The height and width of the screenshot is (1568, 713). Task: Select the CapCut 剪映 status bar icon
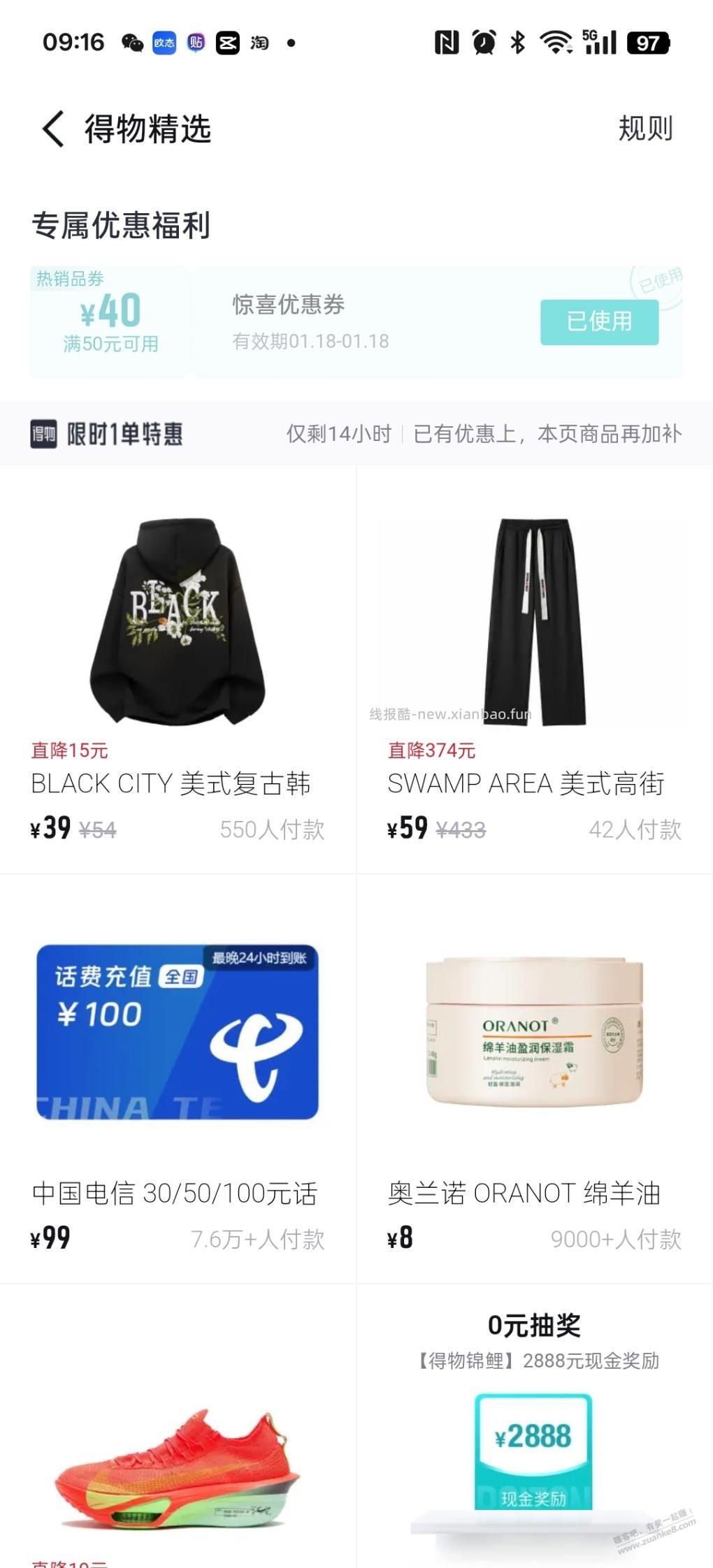click(x=229, y=43)
